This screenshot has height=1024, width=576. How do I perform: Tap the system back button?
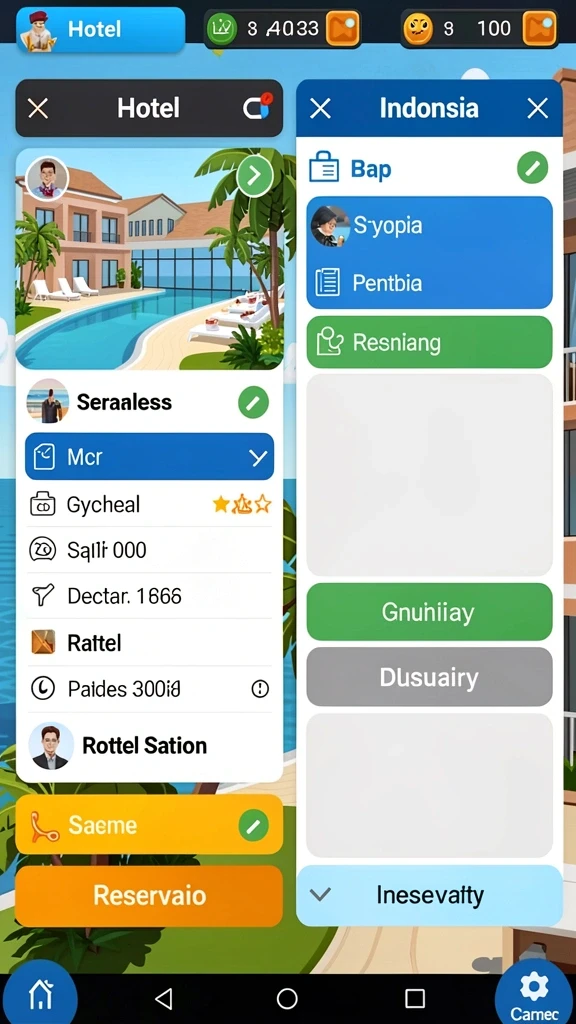point(163,999)
